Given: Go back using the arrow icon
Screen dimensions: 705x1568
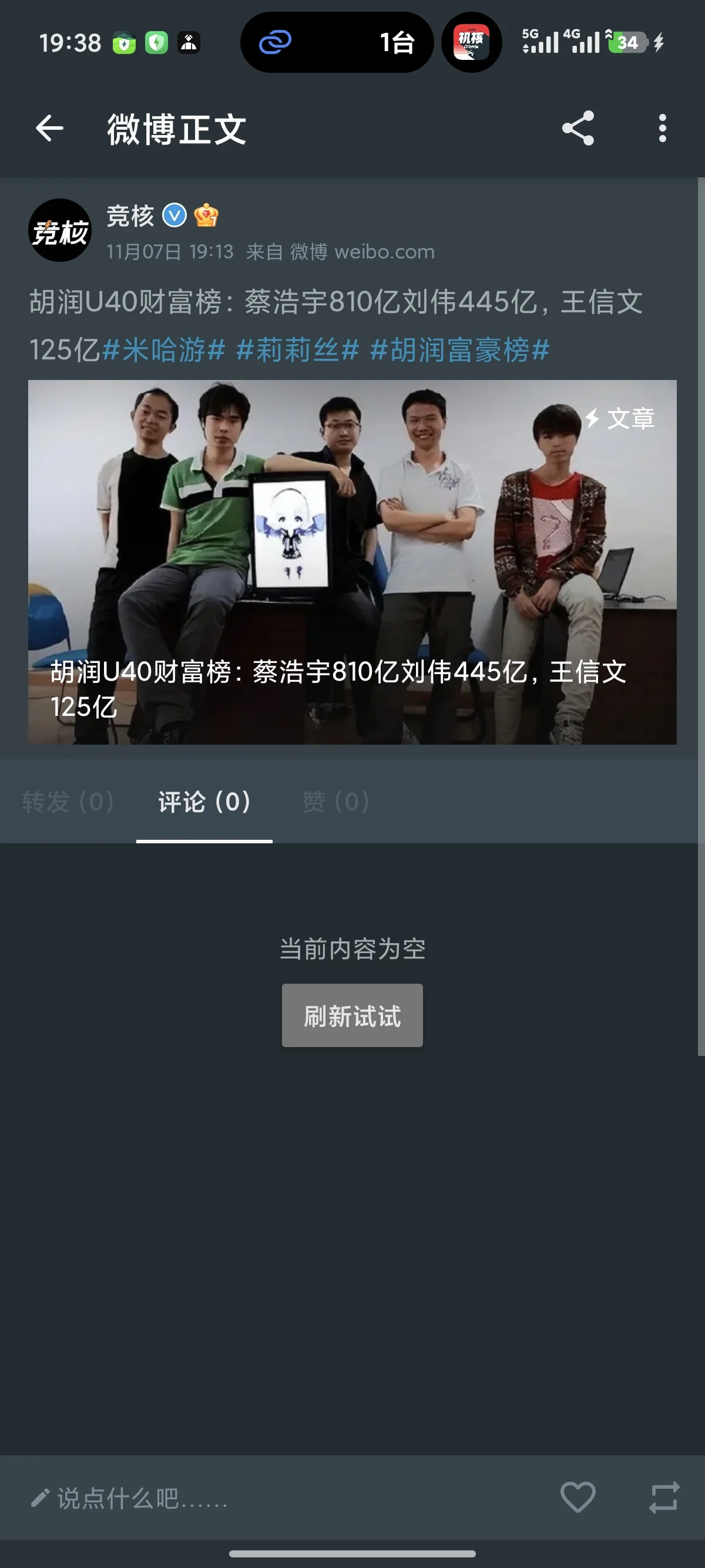Looking at the screenshot, I should pyautogui.click(x=50, y=129).
